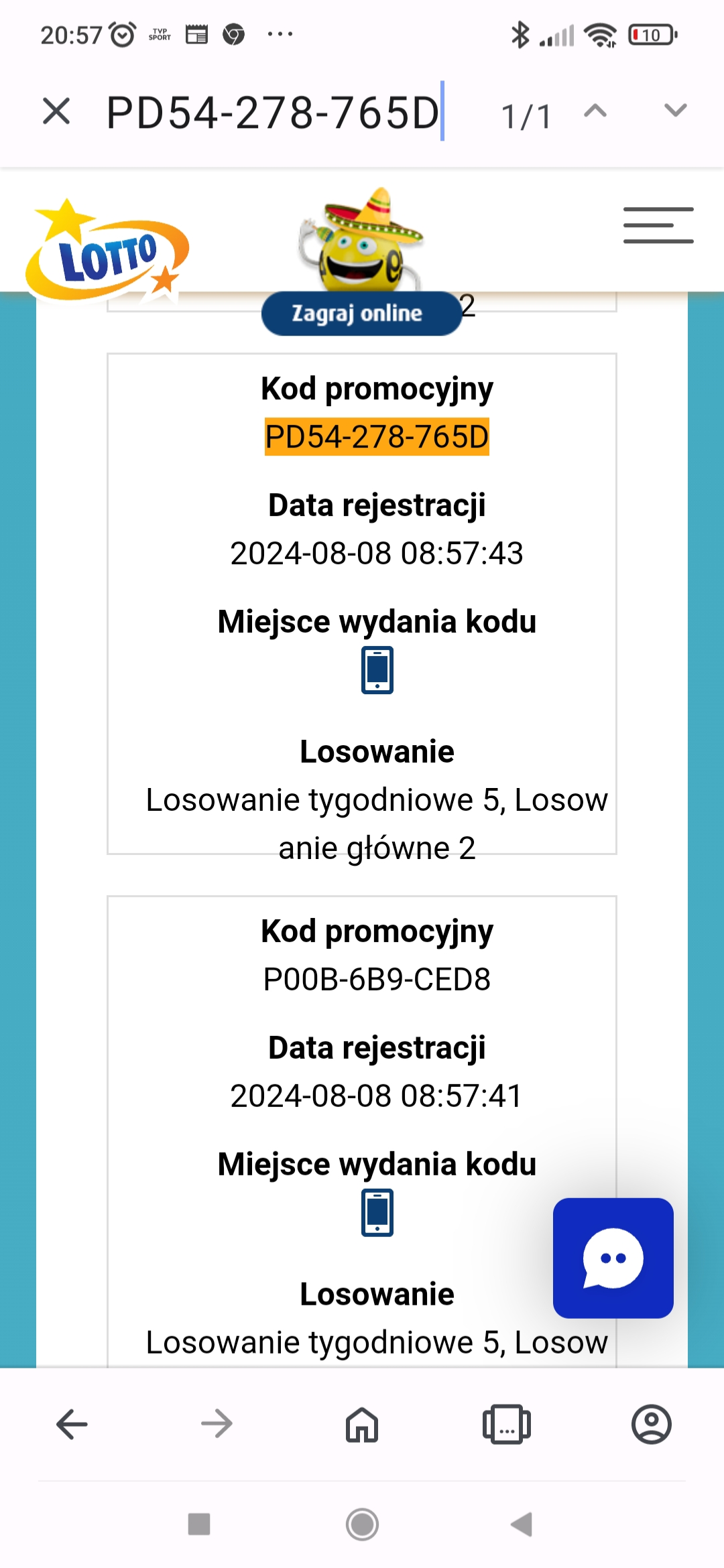The image size is (724, 1568).
Task: Go forward in browser history
Action: (x=217, y=1424)
